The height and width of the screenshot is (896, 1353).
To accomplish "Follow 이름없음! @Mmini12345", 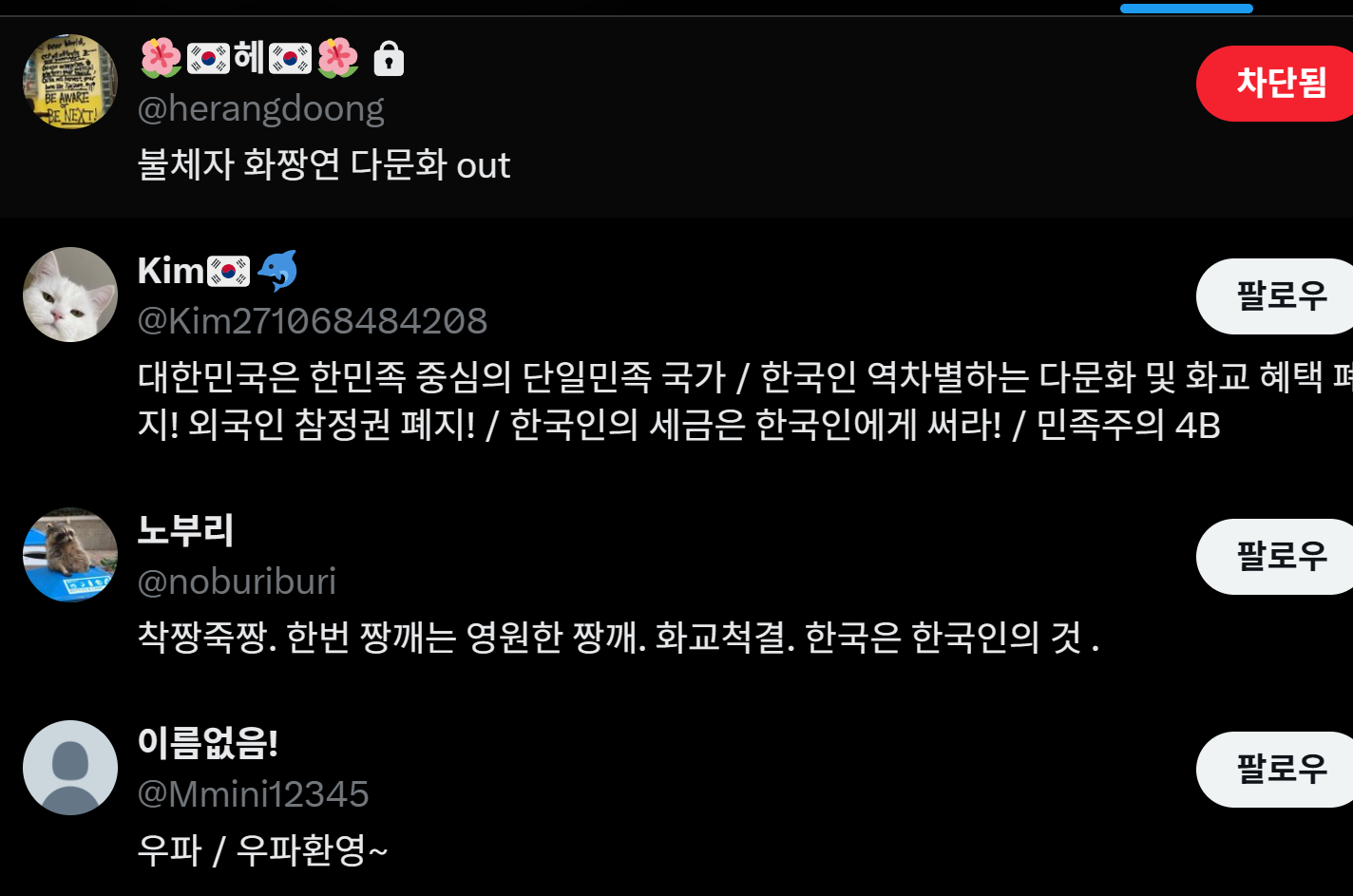I will (x=1278, y=770).
